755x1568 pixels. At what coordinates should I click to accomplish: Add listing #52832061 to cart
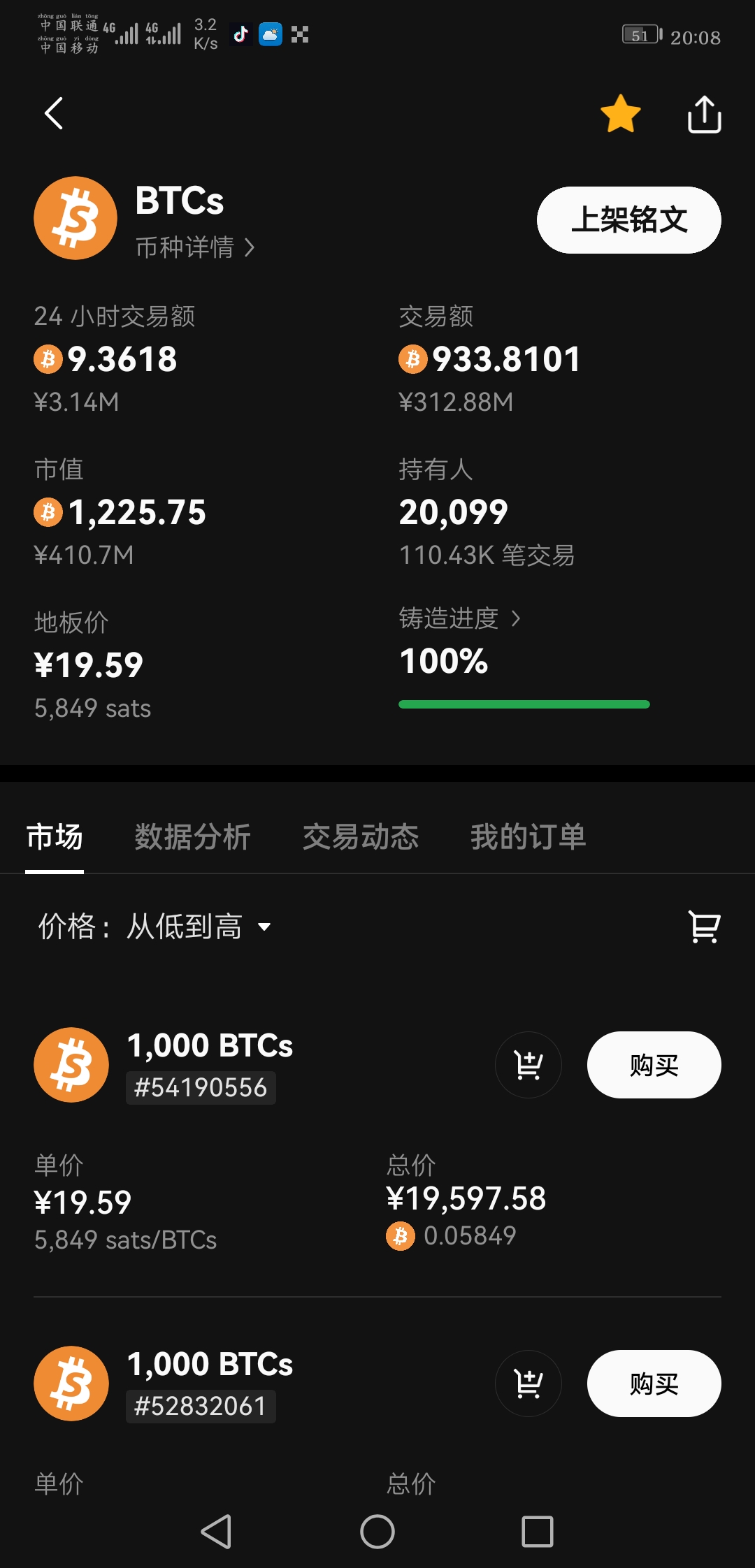coord(528,1384)
